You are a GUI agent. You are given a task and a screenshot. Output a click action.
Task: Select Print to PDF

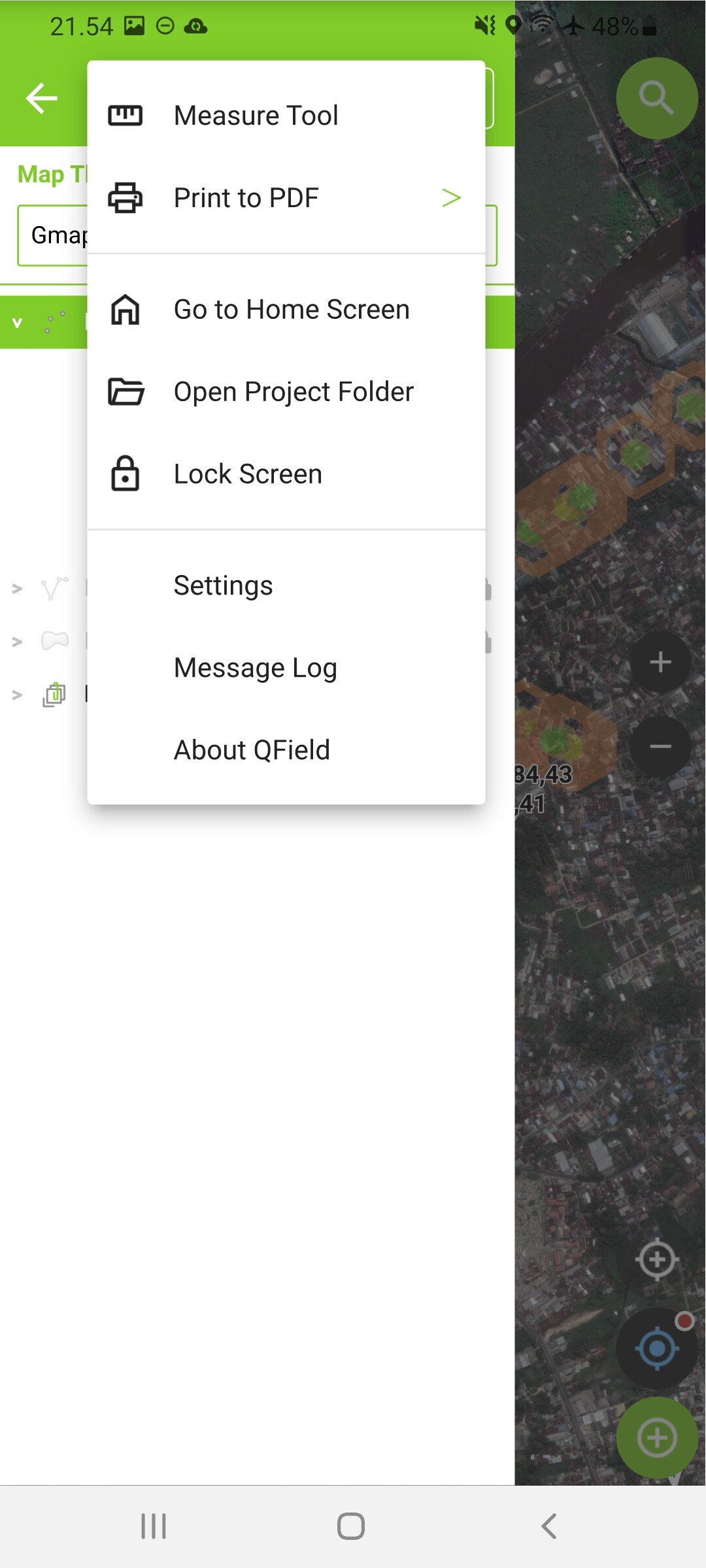pos(286,198)
